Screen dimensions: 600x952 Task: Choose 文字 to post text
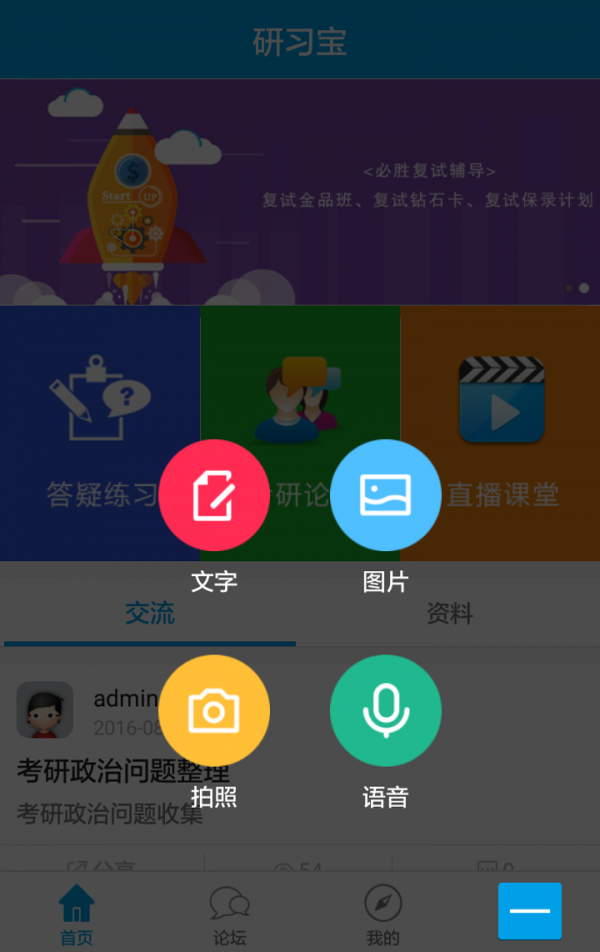214,495
